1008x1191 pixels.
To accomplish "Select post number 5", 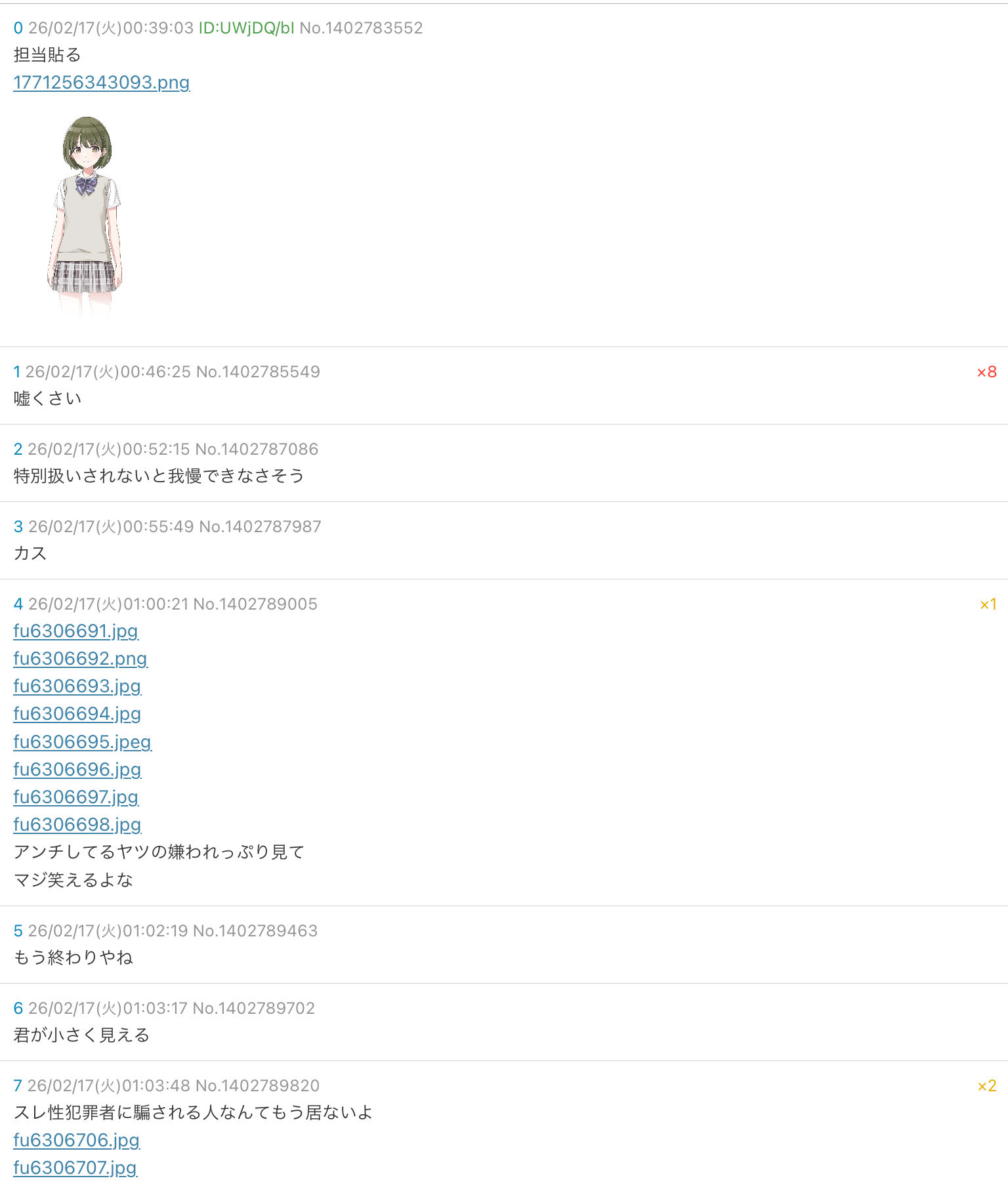I will tap(18, 931).
